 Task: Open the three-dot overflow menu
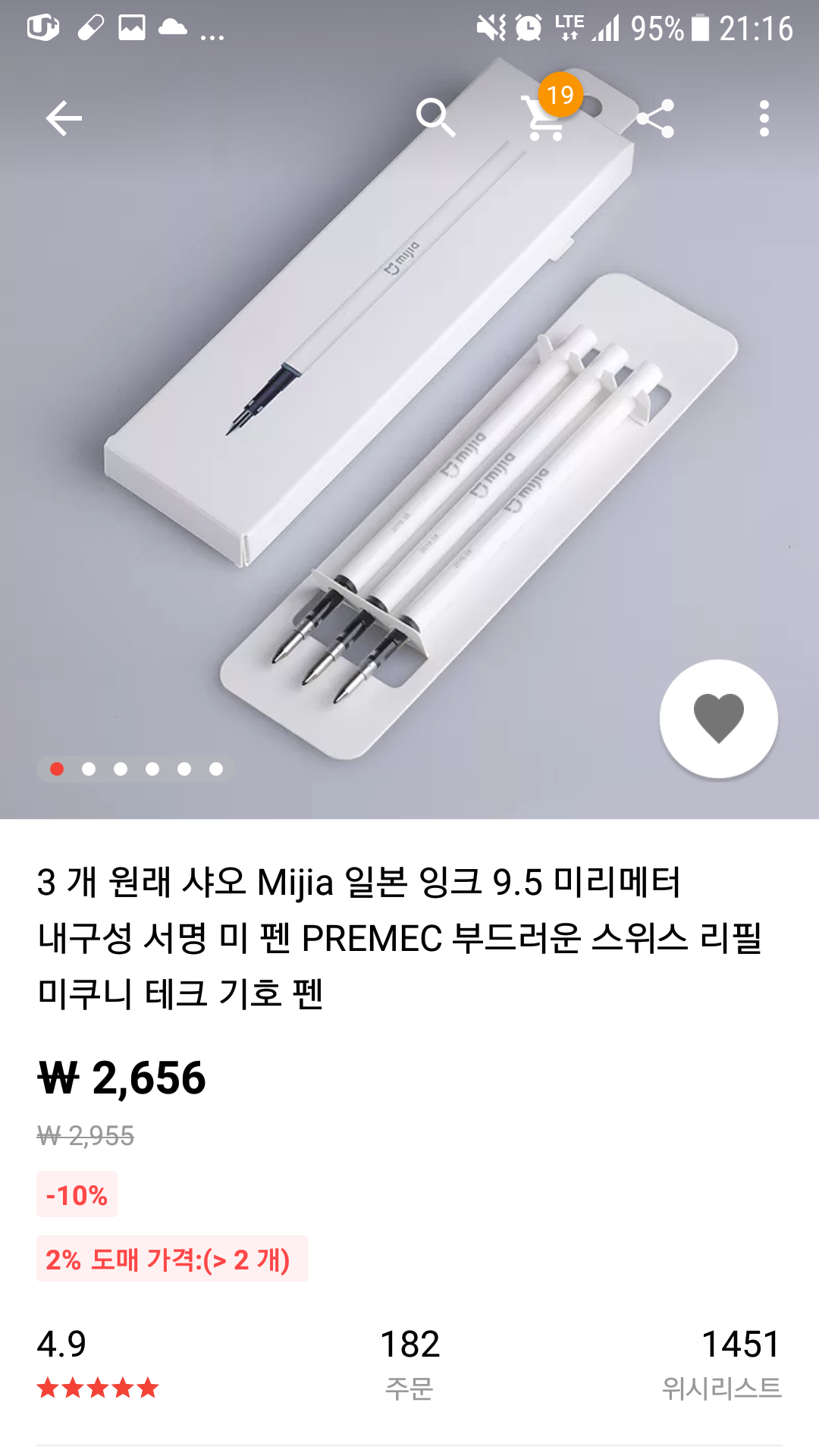tap(764, 118)
